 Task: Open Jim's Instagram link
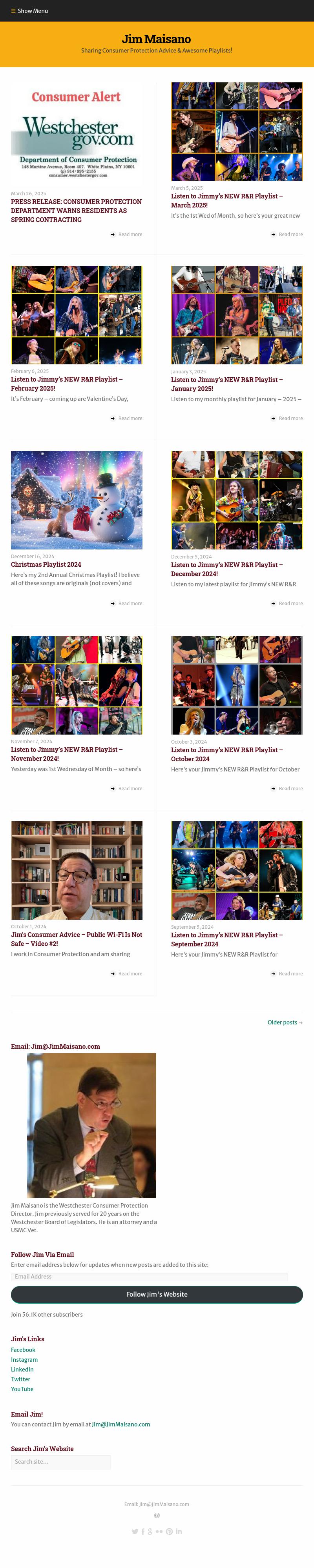point(24,1359)
